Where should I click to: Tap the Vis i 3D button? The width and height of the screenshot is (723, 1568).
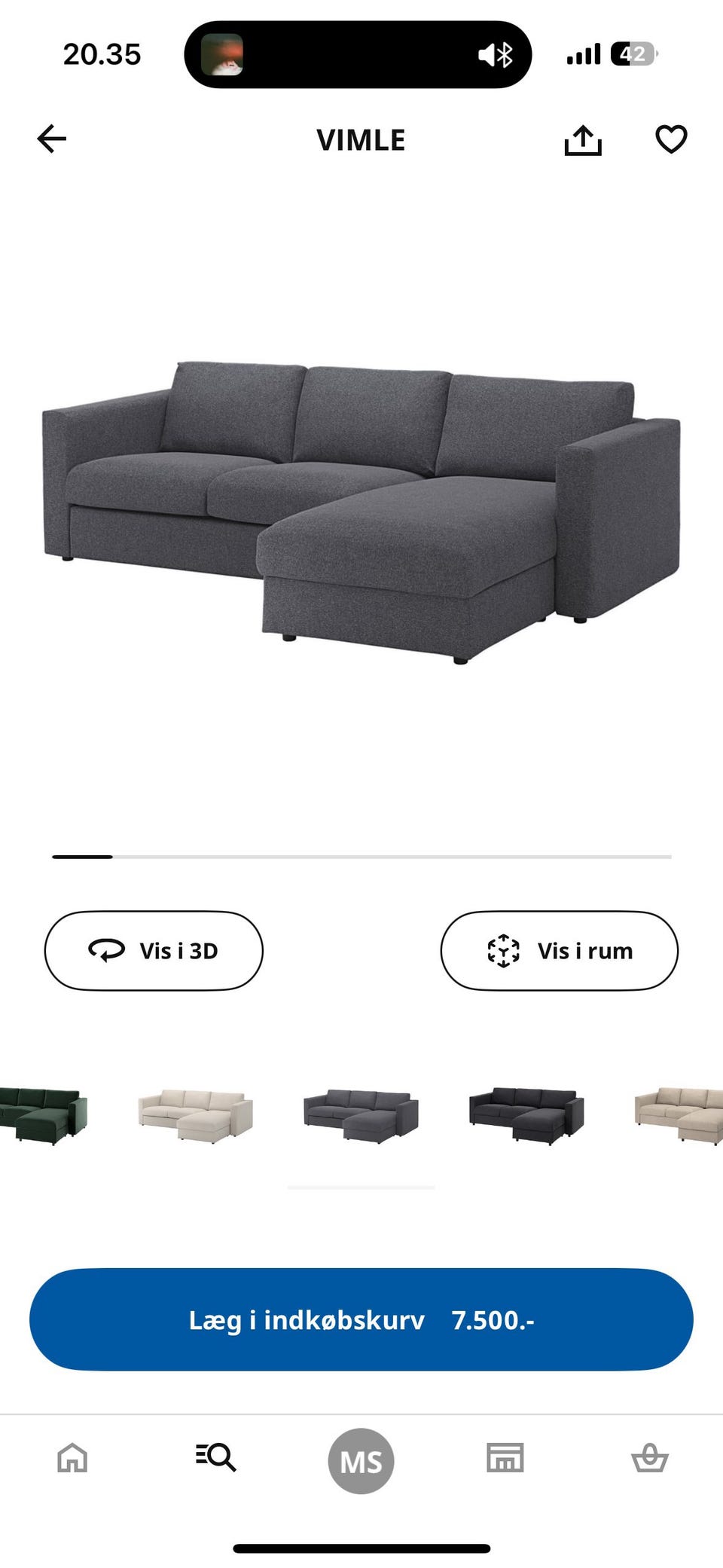tap(154, 951)
